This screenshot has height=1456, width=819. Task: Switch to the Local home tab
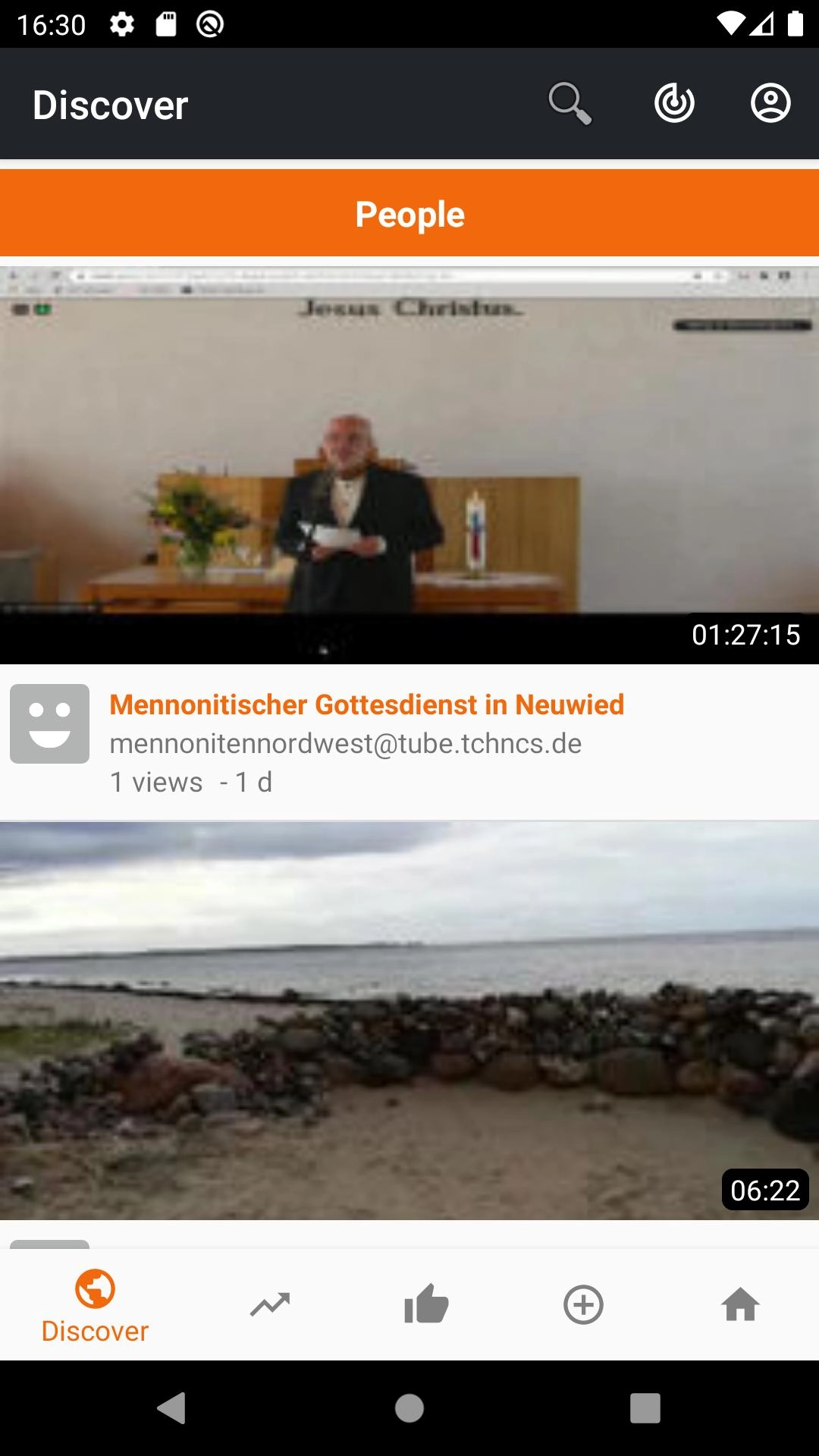coord(740,1304)
